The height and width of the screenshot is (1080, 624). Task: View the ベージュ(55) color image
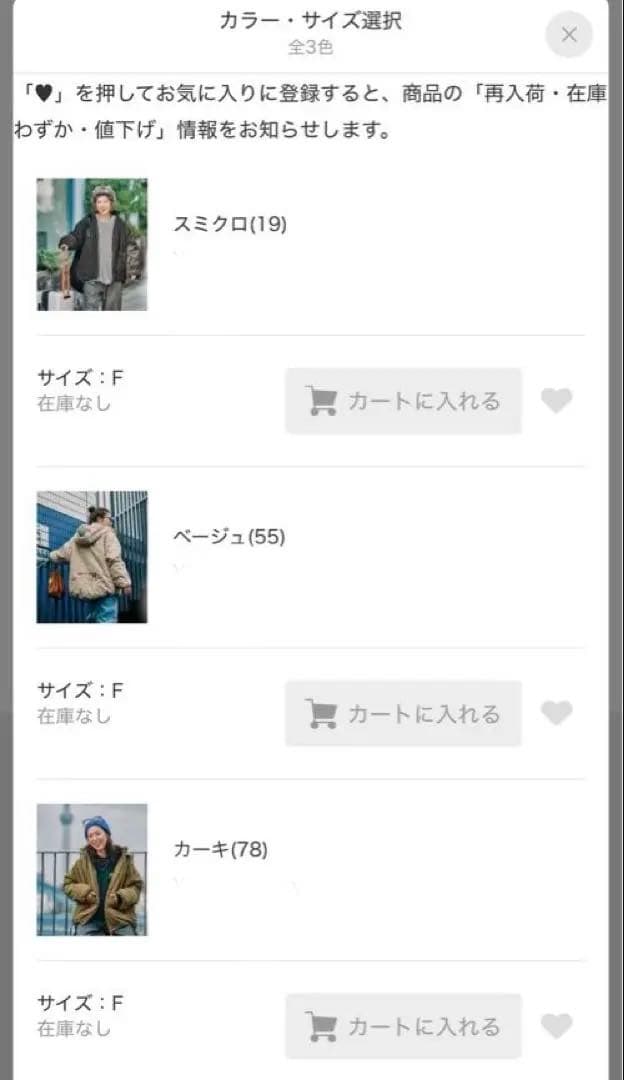click(92, 557)
